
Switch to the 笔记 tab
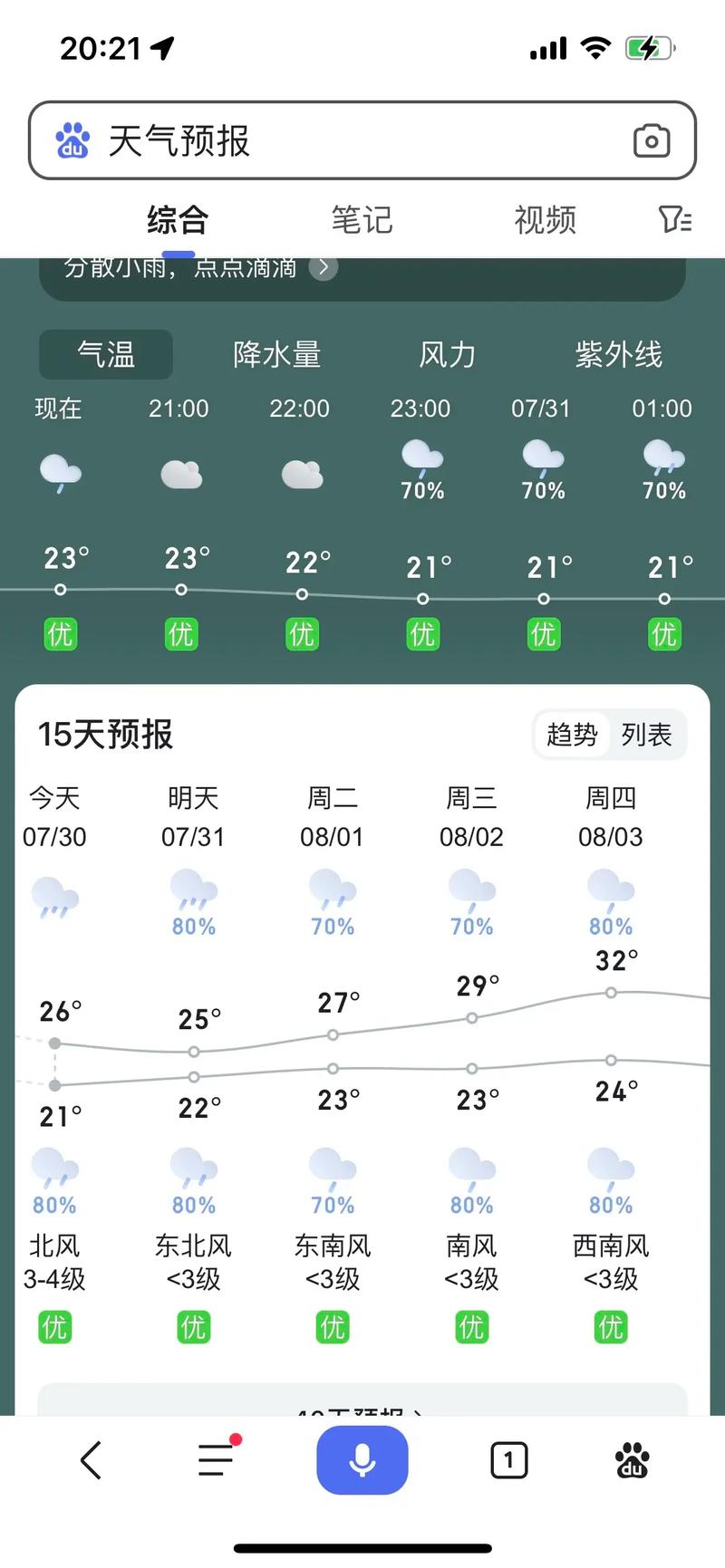(362, 220)
